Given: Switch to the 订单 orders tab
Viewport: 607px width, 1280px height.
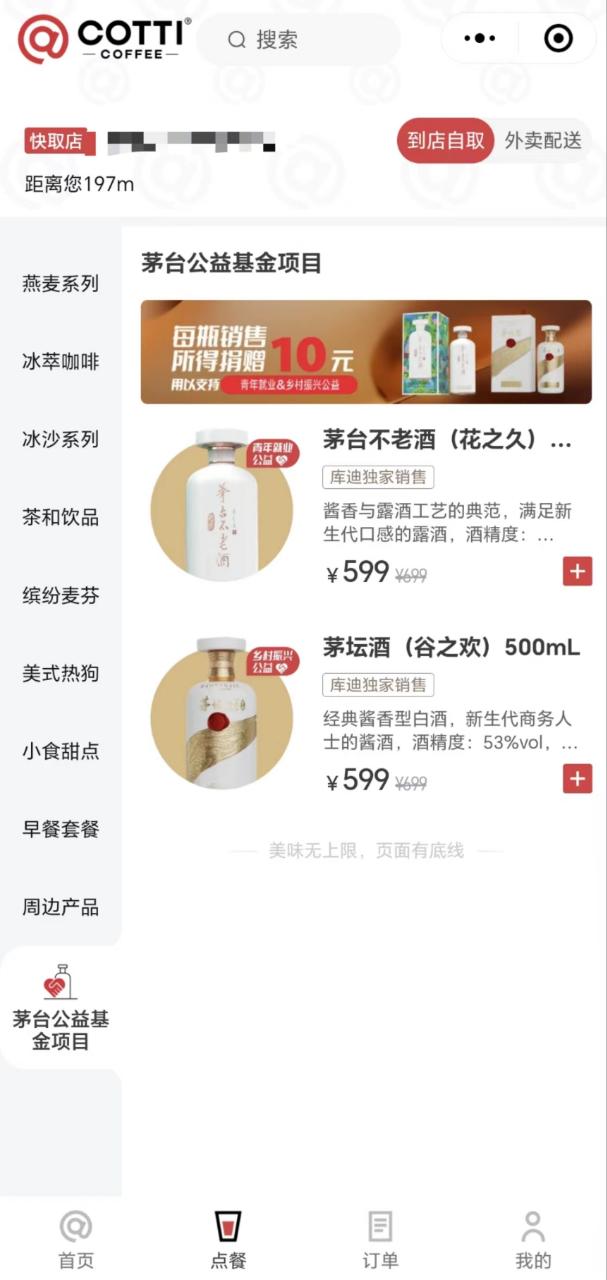Looking at the screenshot, I should point(380,1238).
